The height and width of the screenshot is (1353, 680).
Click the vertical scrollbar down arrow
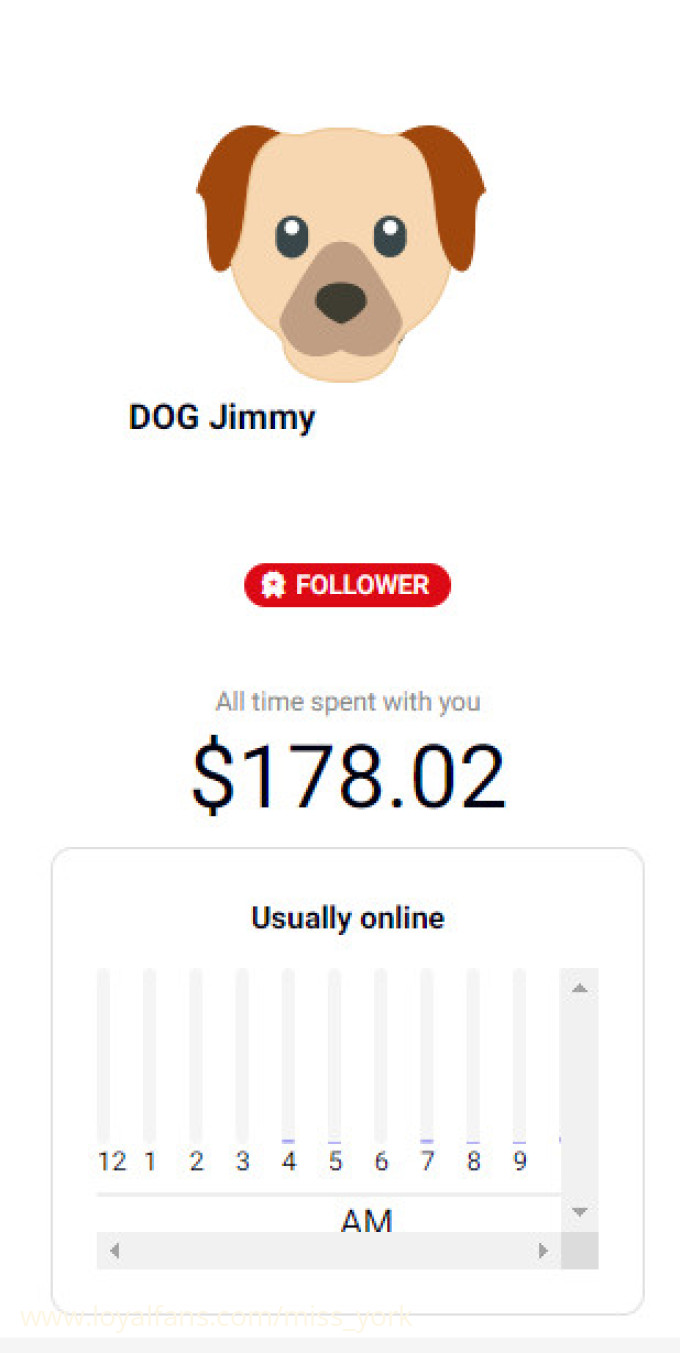coord(579,1212)
